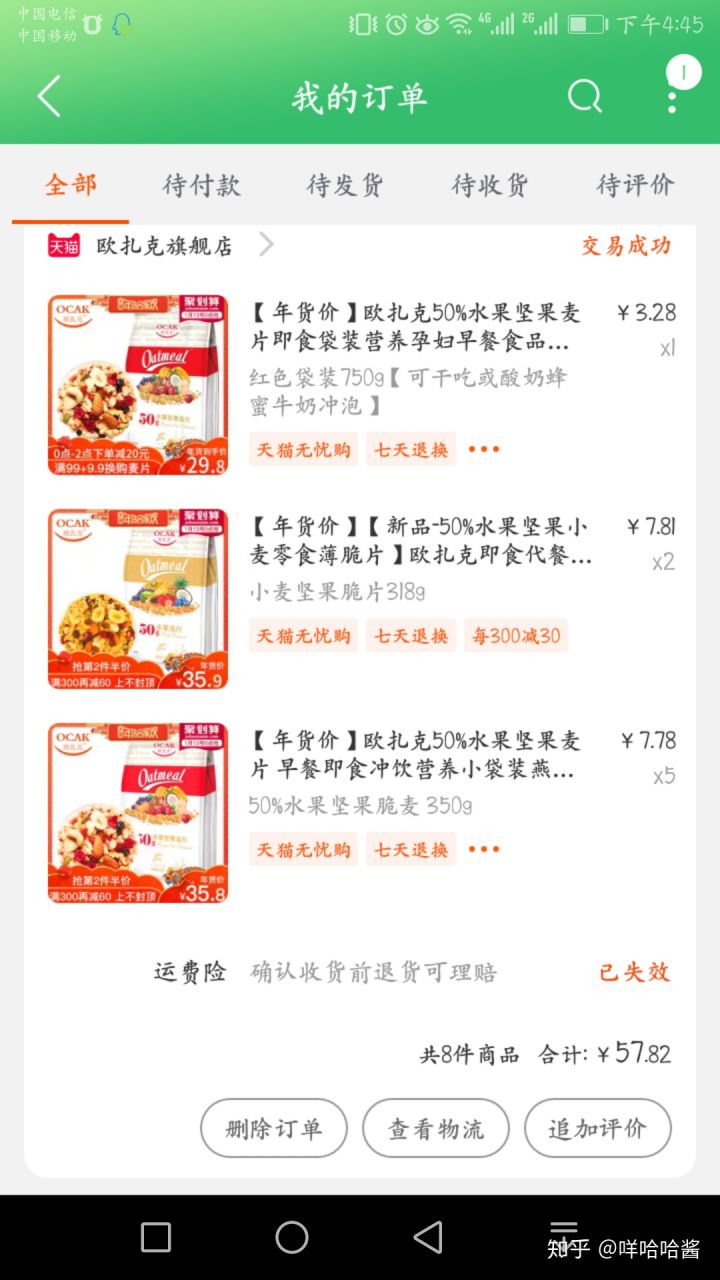
Task: Open the overflow menu with notification badge
Action: [672, 98]
